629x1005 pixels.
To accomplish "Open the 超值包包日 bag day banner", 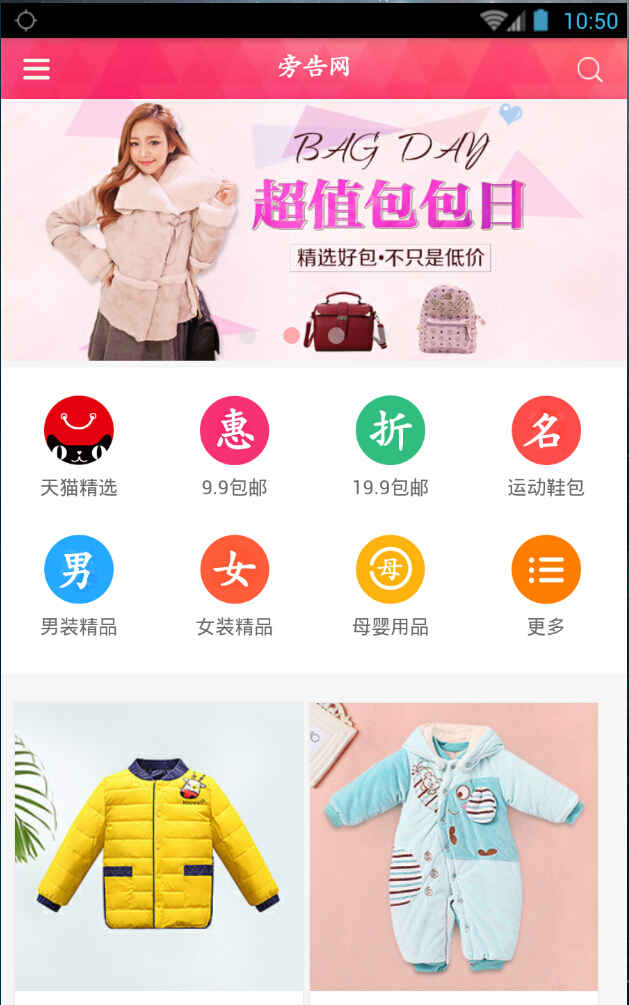I will (314, 230).
